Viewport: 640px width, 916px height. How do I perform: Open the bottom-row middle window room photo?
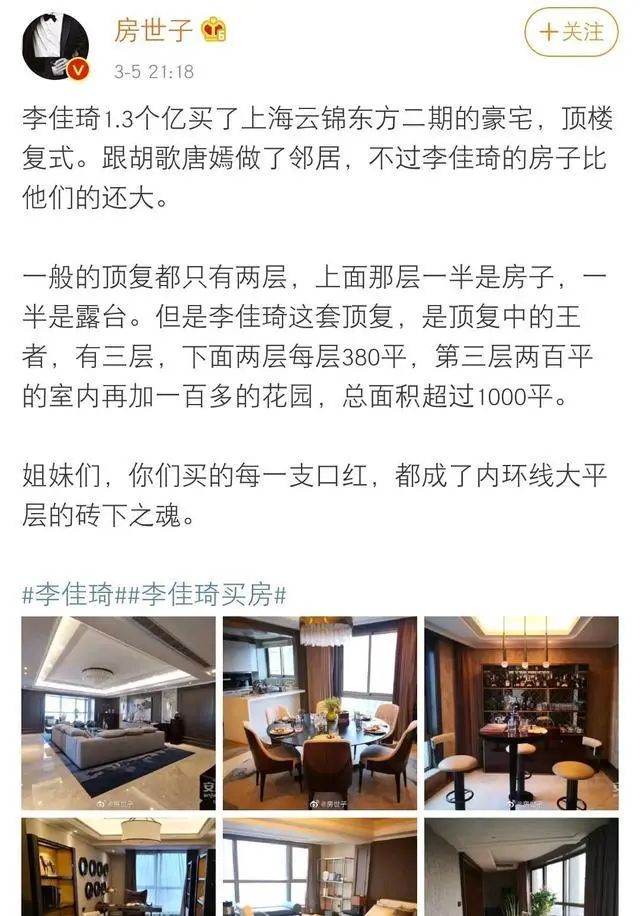click(x=319, y=868)
